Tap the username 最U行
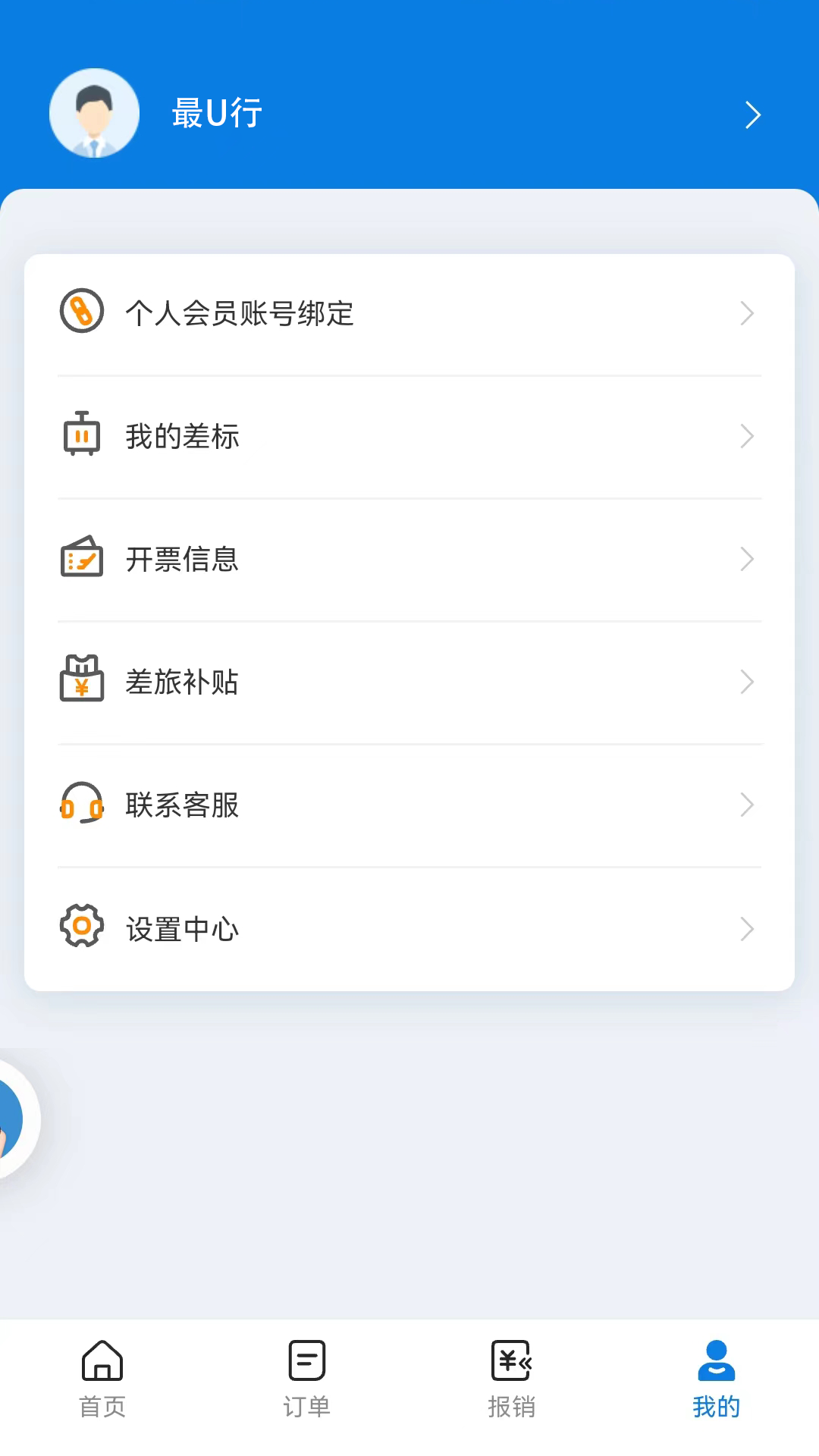 (x=217, y=114)
